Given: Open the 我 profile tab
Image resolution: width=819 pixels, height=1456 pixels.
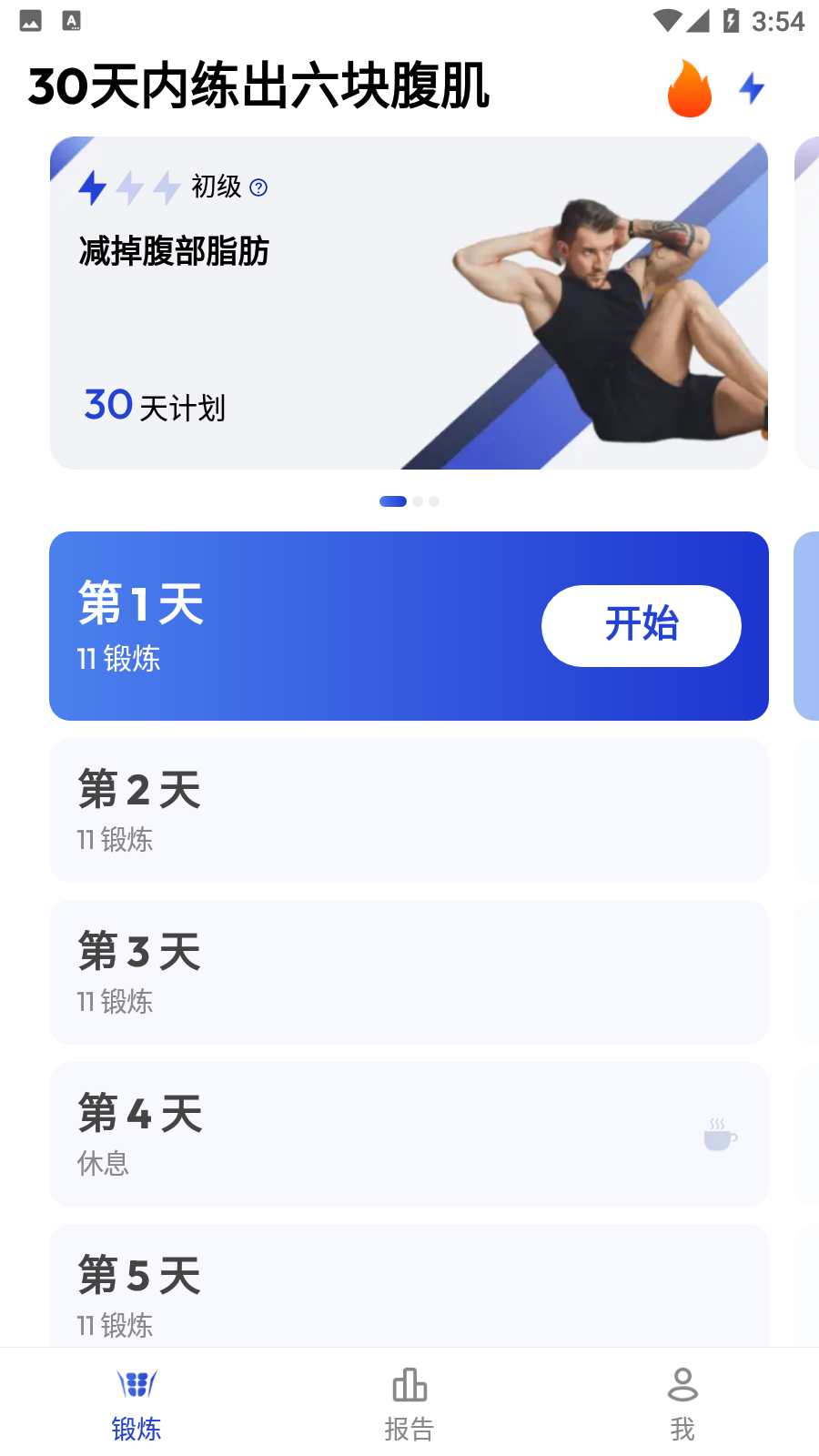Looking at the screenshot, I should pyautogui.click(x=682, y=1404).
